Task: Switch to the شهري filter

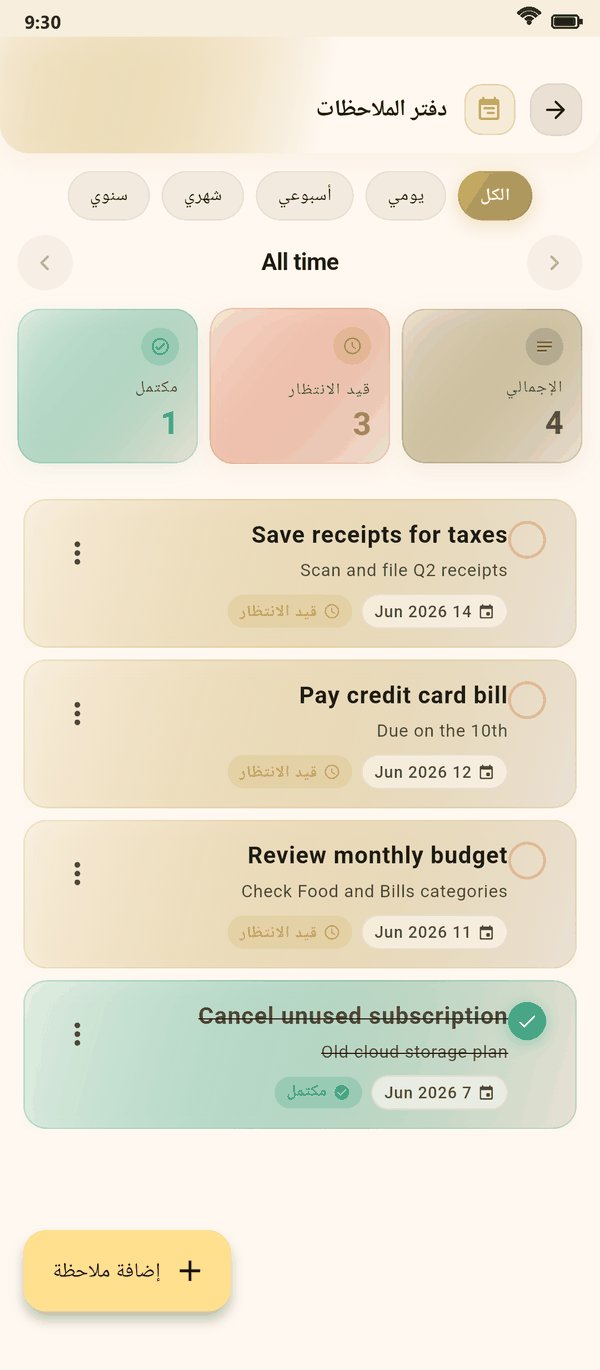Action: tap(203, 196)
